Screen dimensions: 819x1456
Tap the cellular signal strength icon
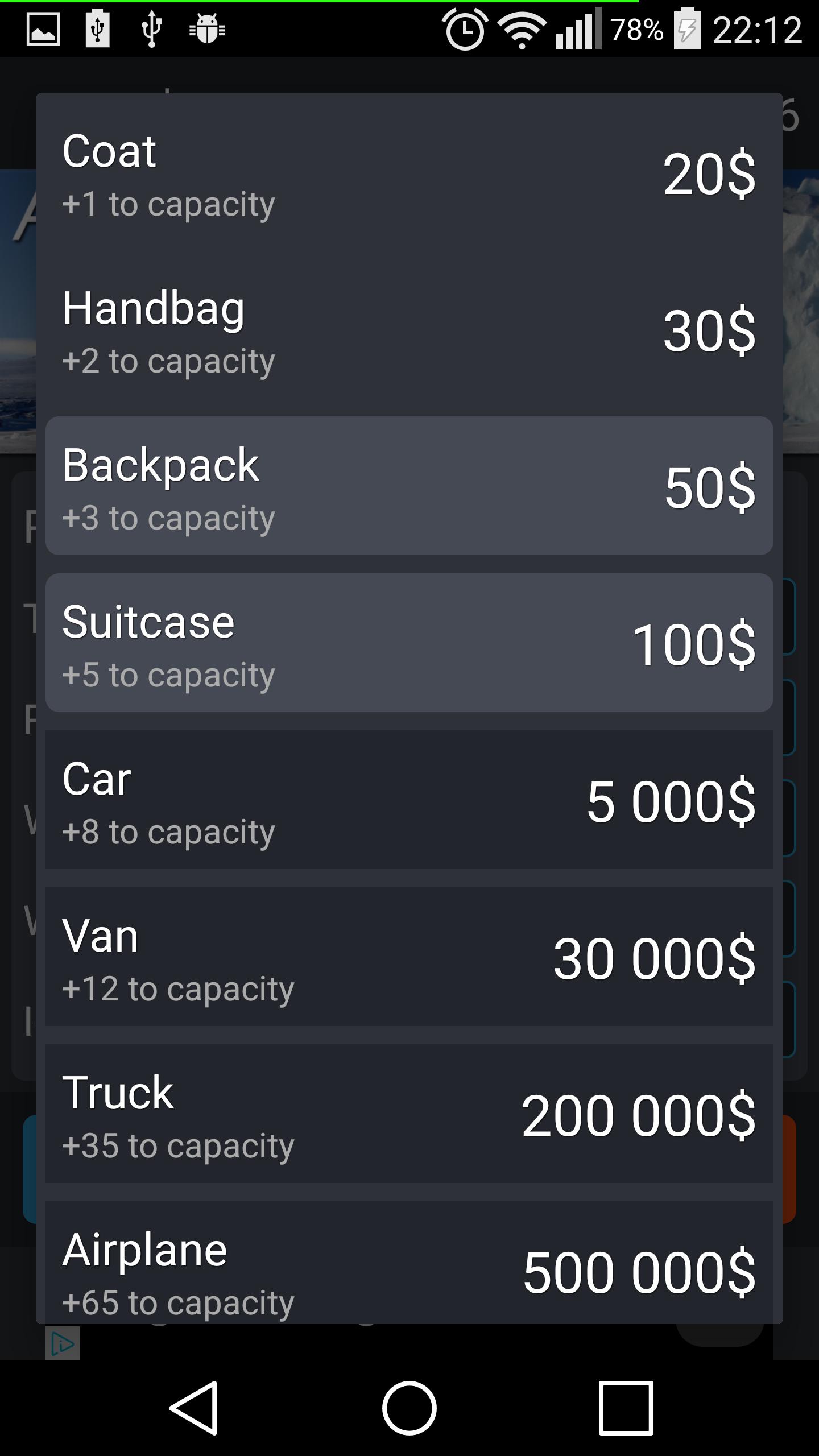coord(574,31)
